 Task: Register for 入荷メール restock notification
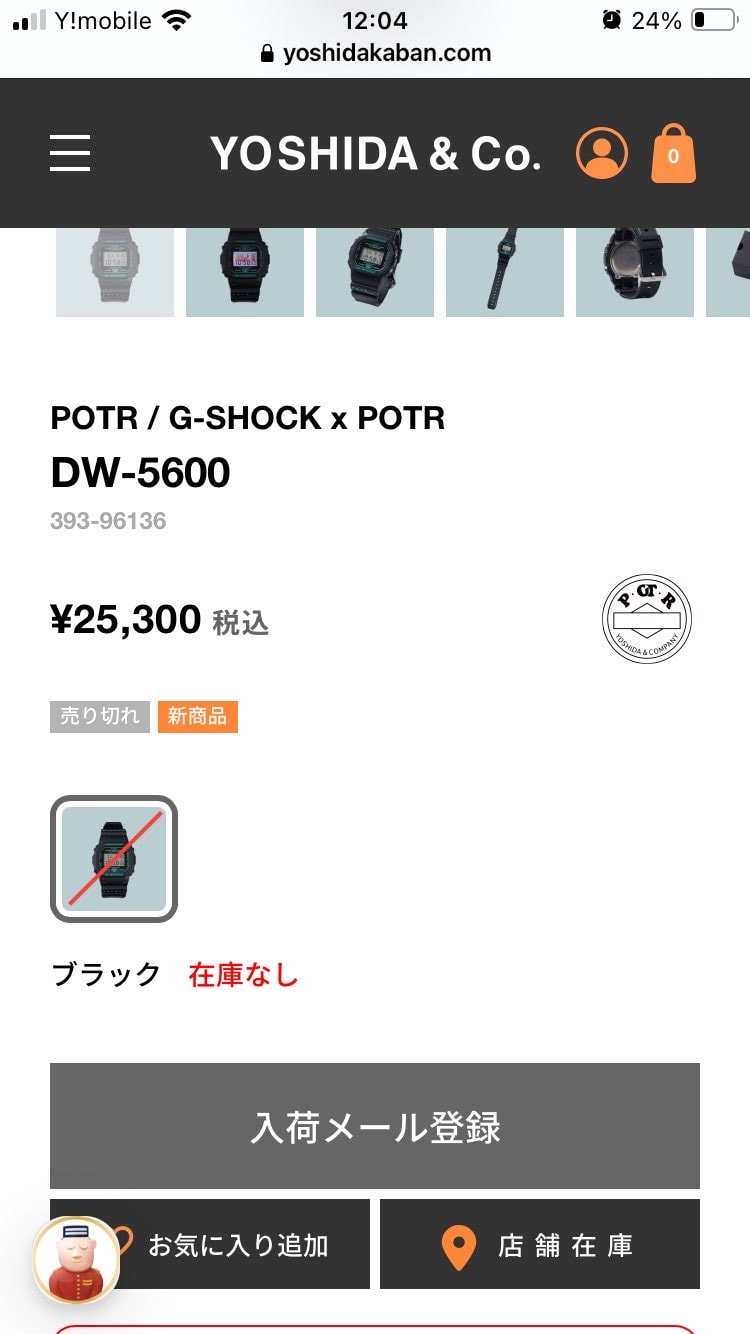375,1126
